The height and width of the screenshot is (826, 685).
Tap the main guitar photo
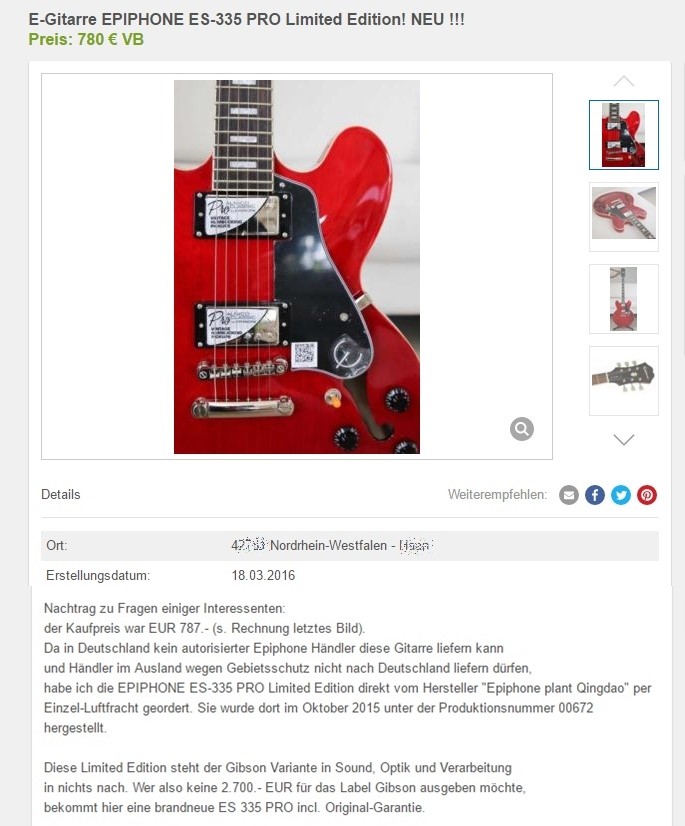[297, 267]
